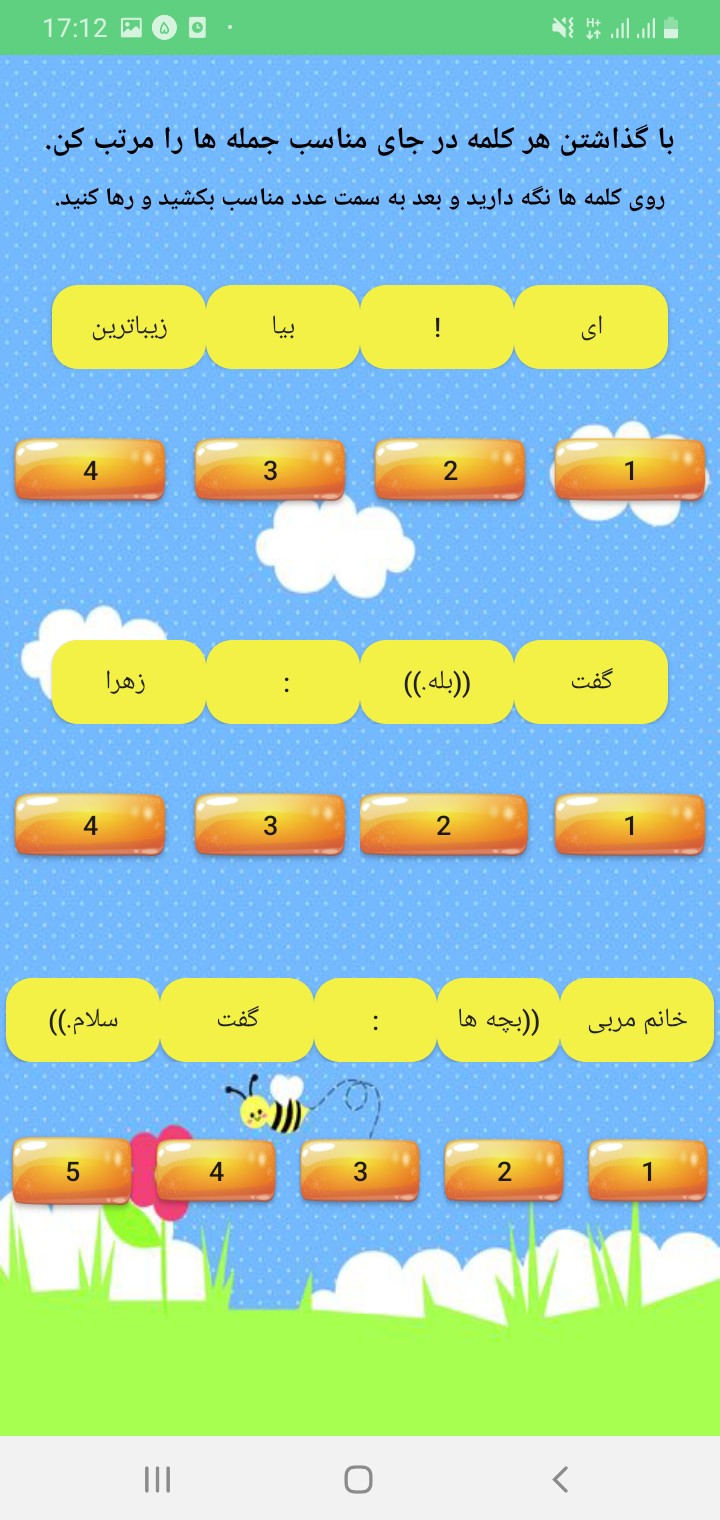Tap the "بیا" word card

282,326
